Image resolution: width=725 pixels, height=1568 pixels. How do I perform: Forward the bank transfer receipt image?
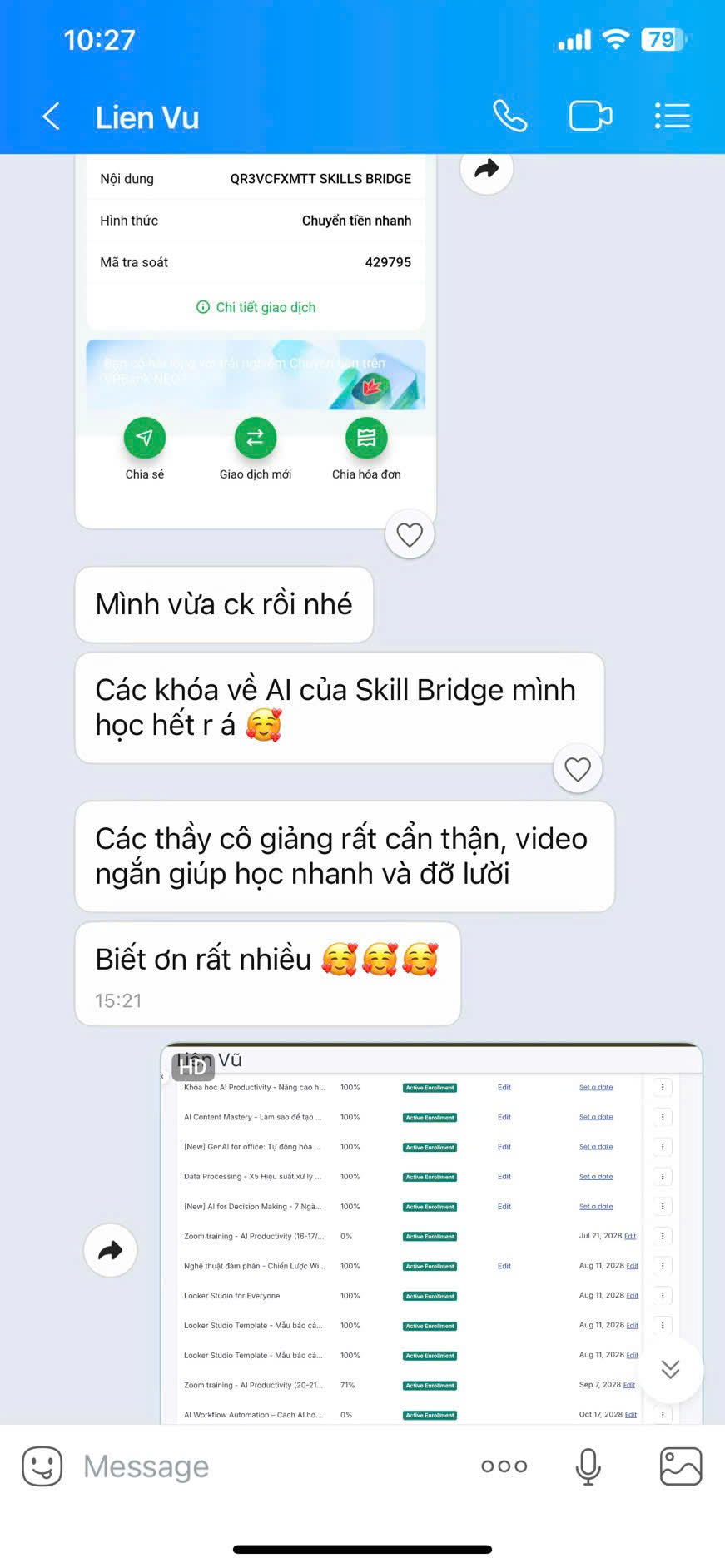(486, 169)
